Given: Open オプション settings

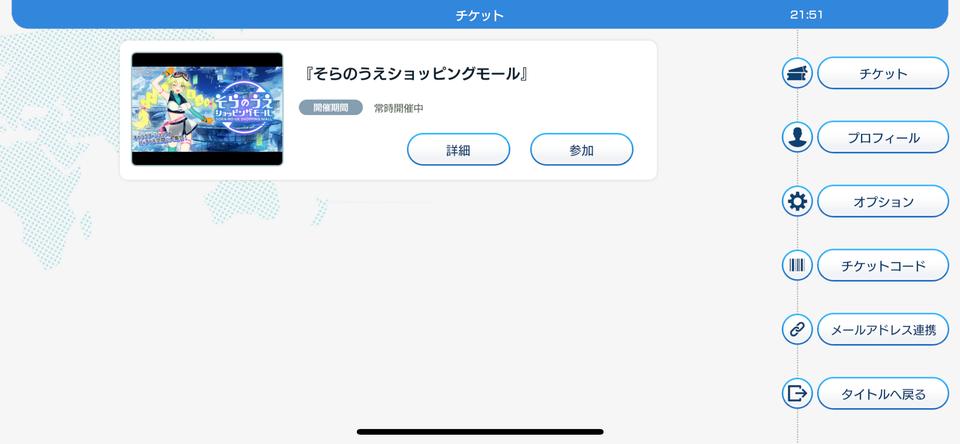Looking at the screenshot, I should (882, 202).
